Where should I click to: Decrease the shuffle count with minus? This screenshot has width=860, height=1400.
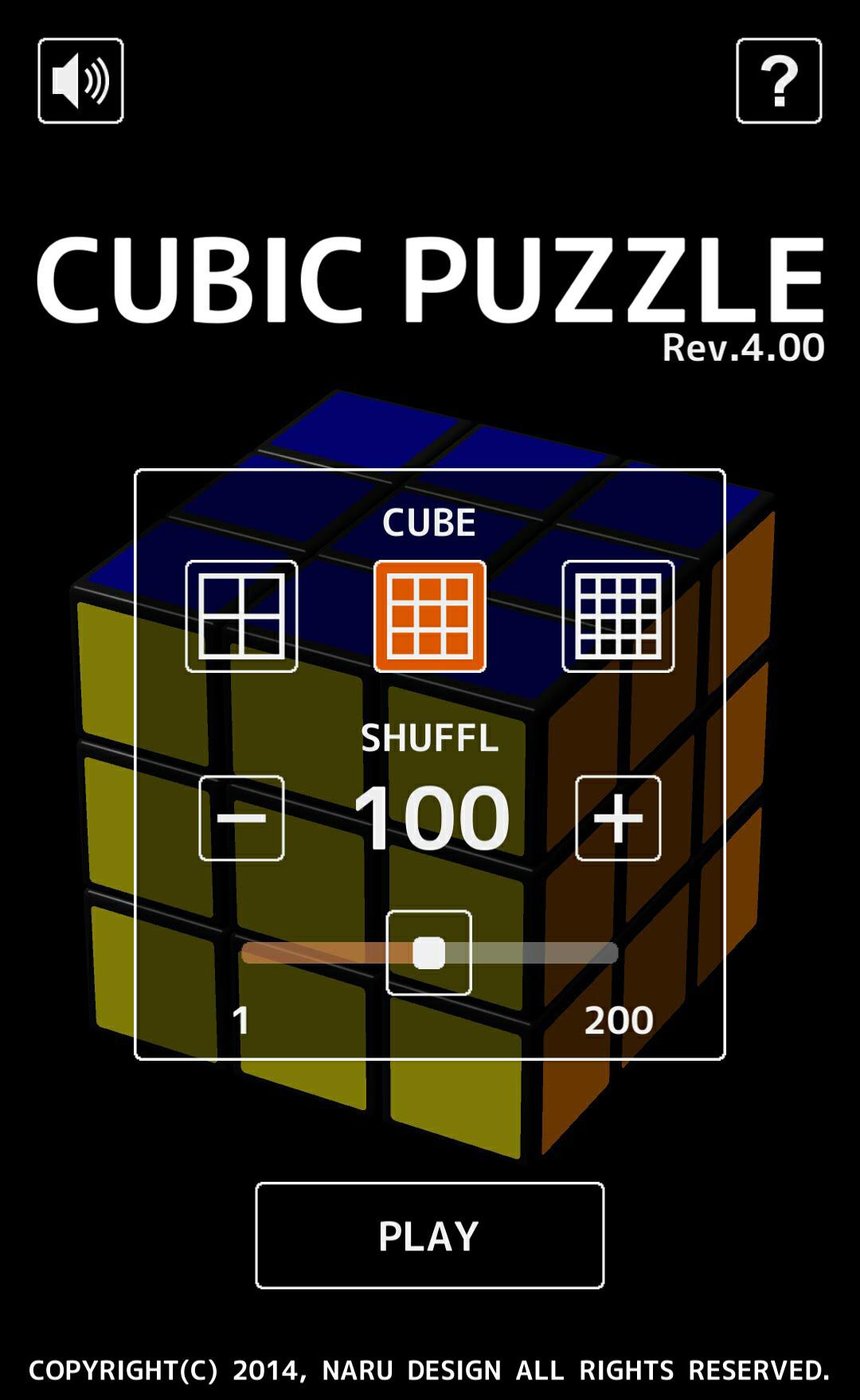coord(241,818)
